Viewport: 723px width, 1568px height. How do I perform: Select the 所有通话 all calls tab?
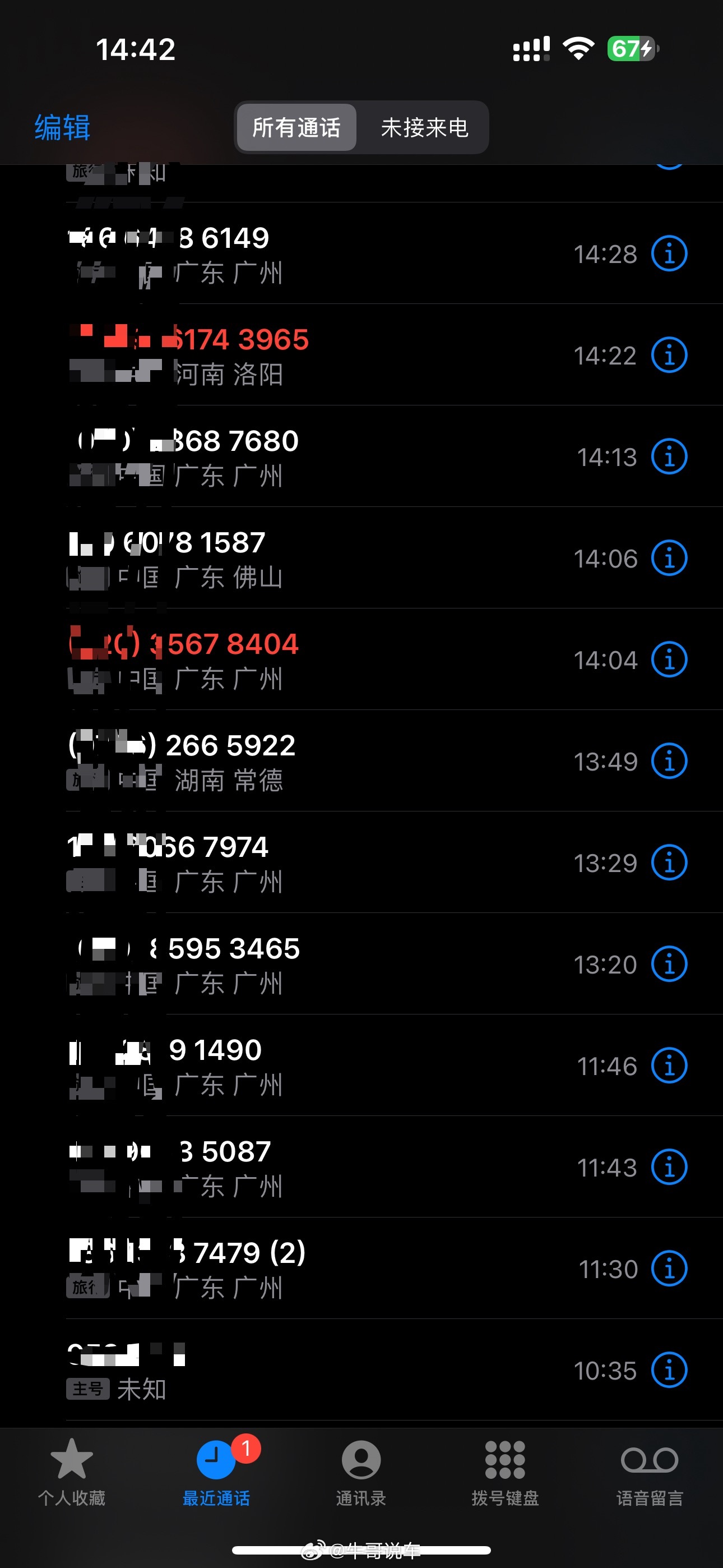coord(296,128)
